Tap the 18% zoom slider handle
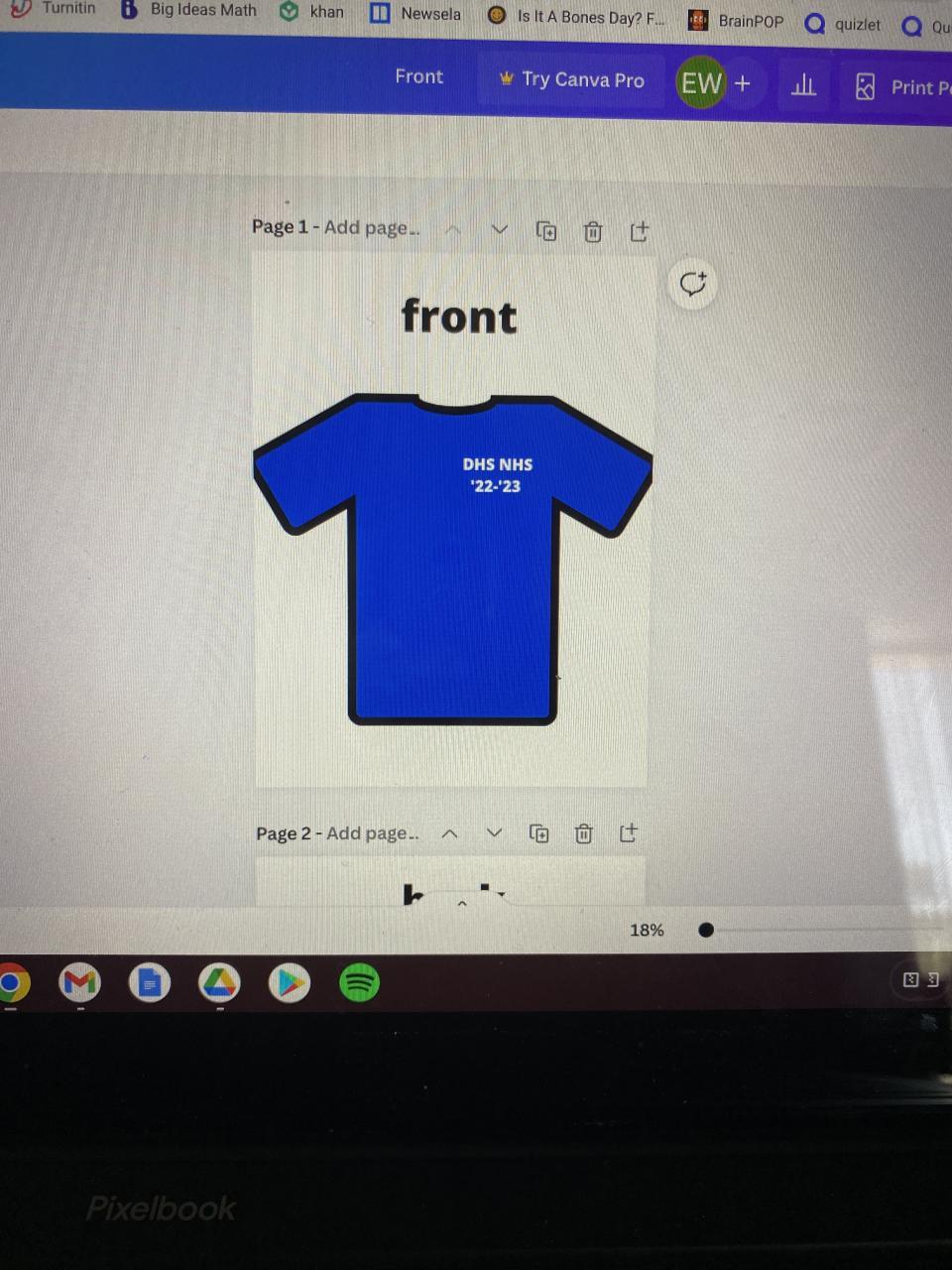This screenshot has height=1270, width=952. point(706,930)
